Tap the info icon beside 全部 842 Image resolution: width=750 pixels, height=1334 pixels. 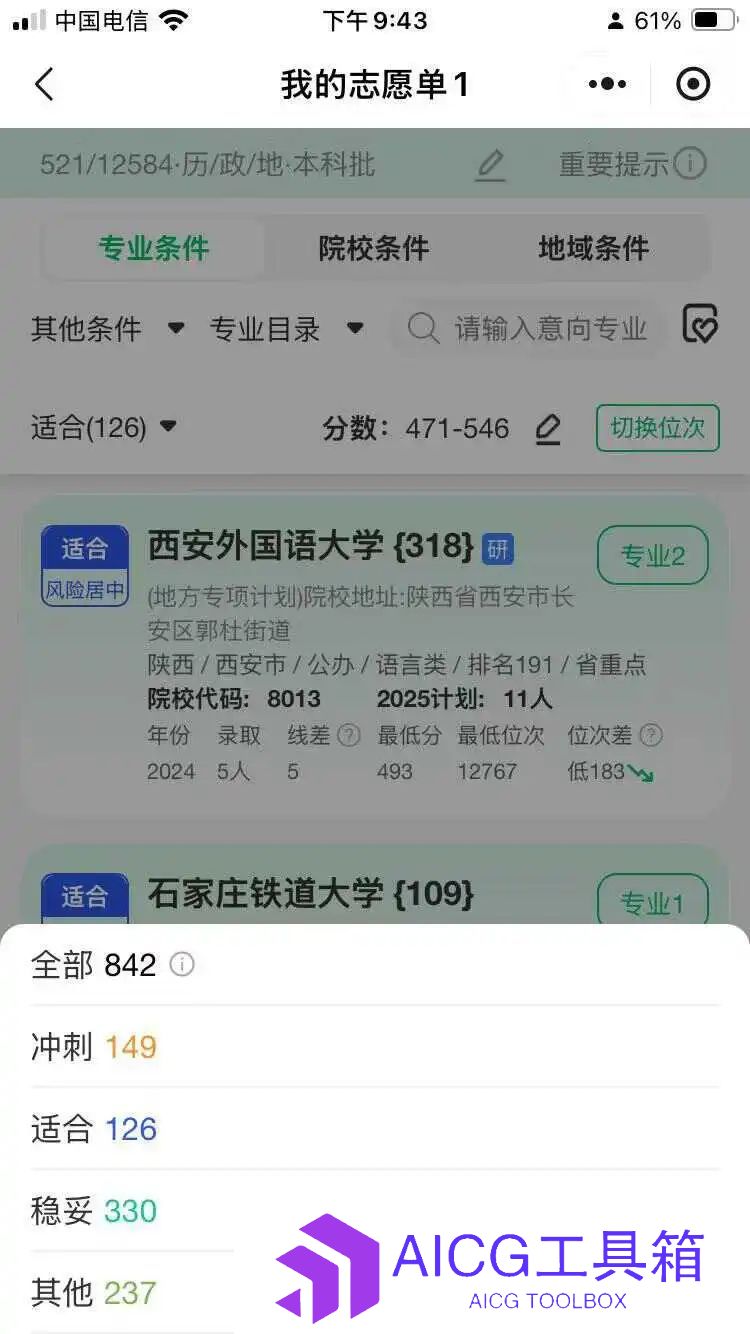click(182, 965)
